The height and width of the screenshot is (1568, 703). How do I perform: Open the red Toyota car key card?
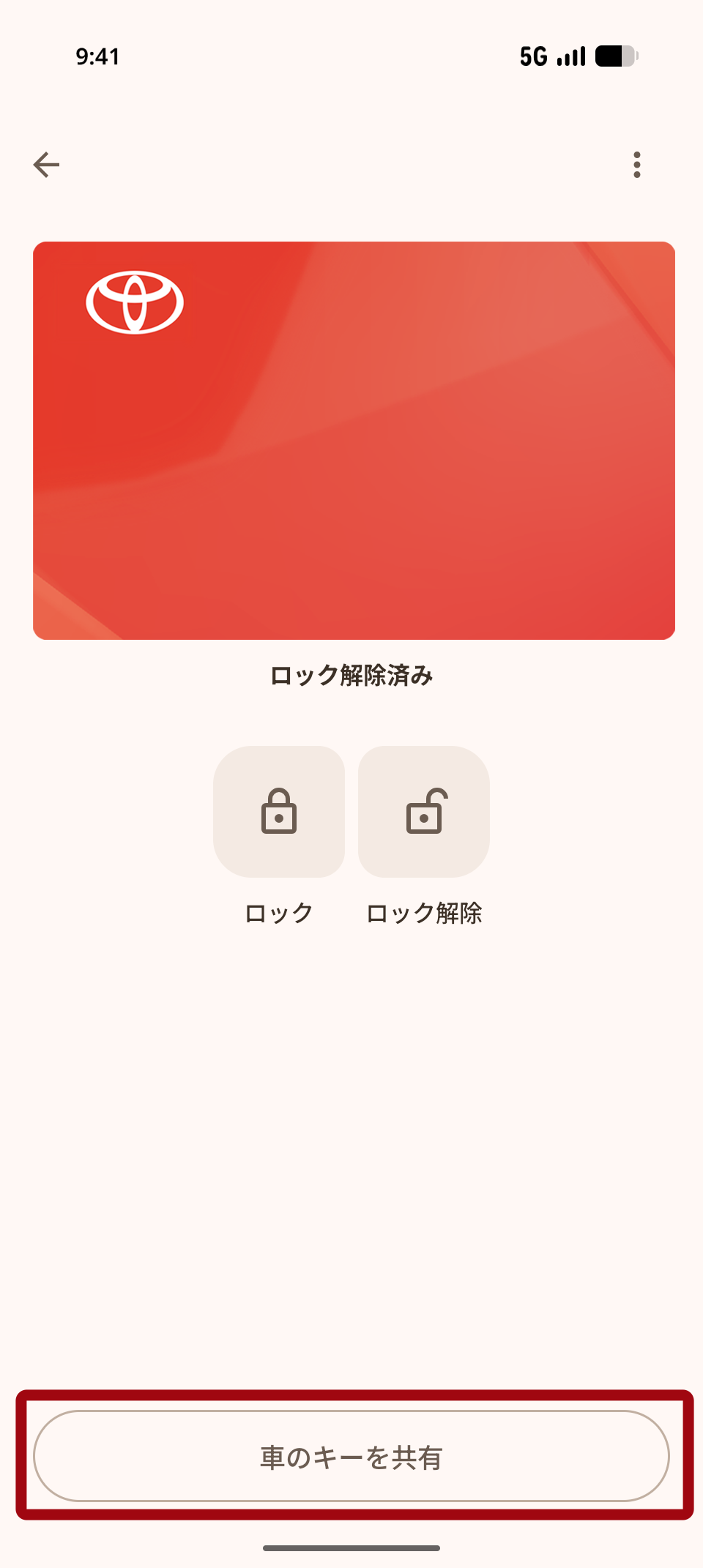(354, 441)
